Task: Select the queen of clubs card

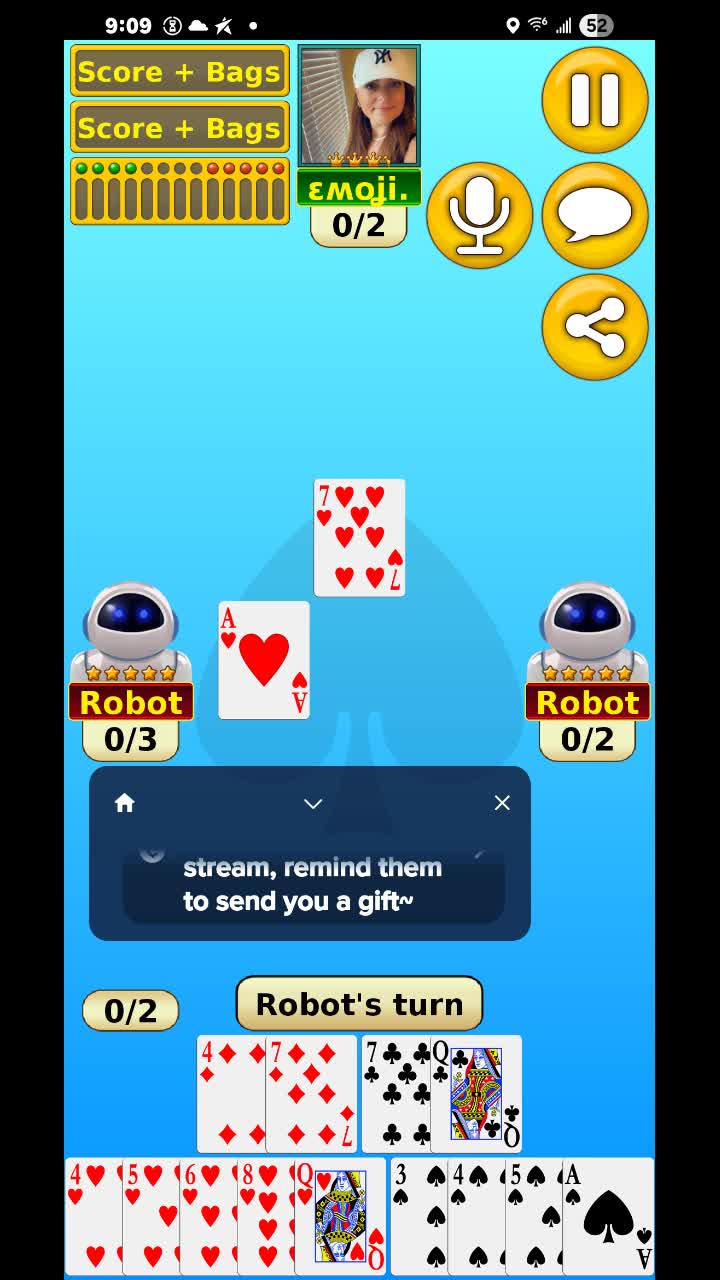Action: pos(478,1093)
